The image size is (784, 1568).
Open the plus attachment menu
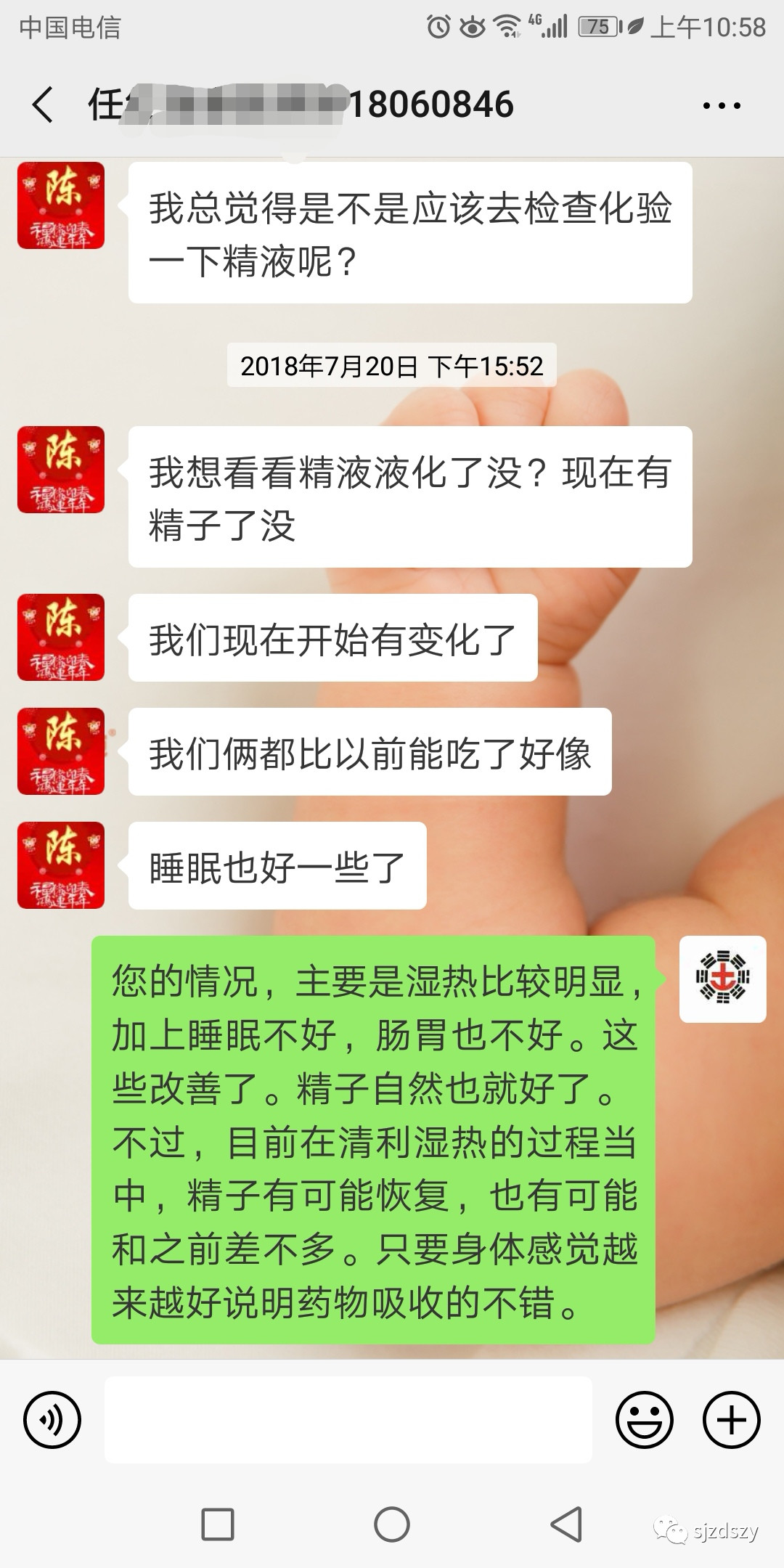tap(732, 1419)
